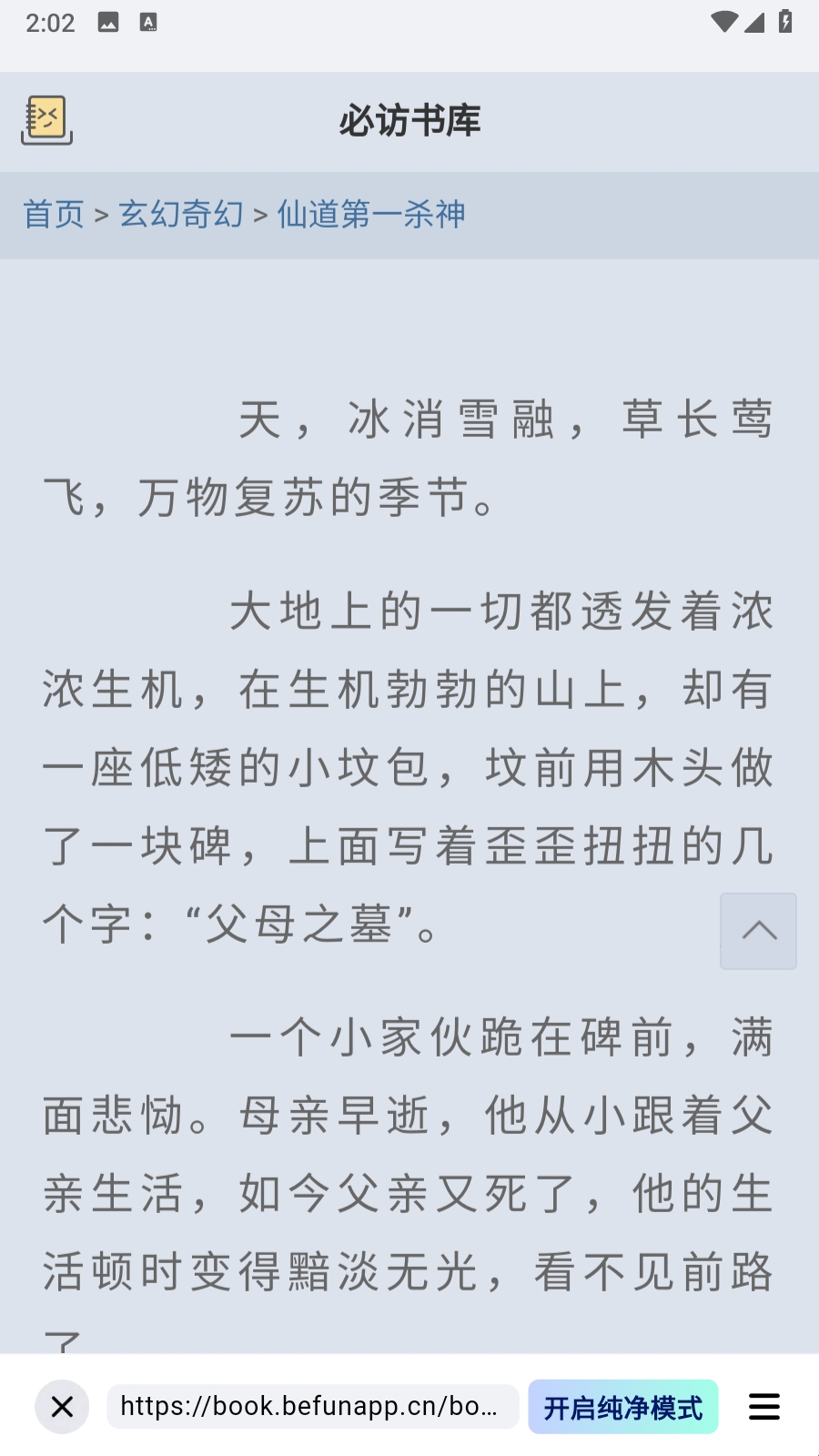The width and height of the screenshot is (819, 1456).
Task: Jump back to top with the up arrow
Action: tap(758, 931)
